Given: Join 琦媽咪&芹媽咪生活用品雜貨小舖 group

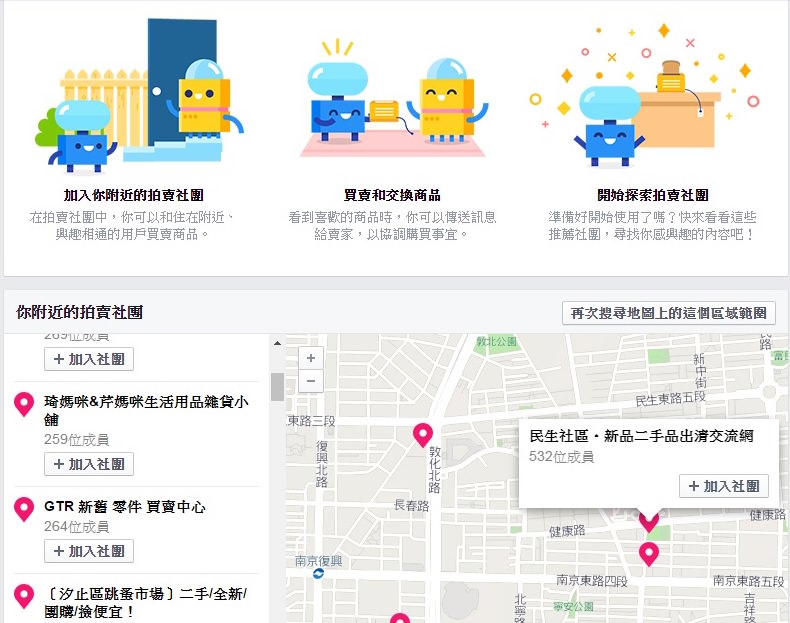Looking at the screenshot, I should tap(89, 464).
